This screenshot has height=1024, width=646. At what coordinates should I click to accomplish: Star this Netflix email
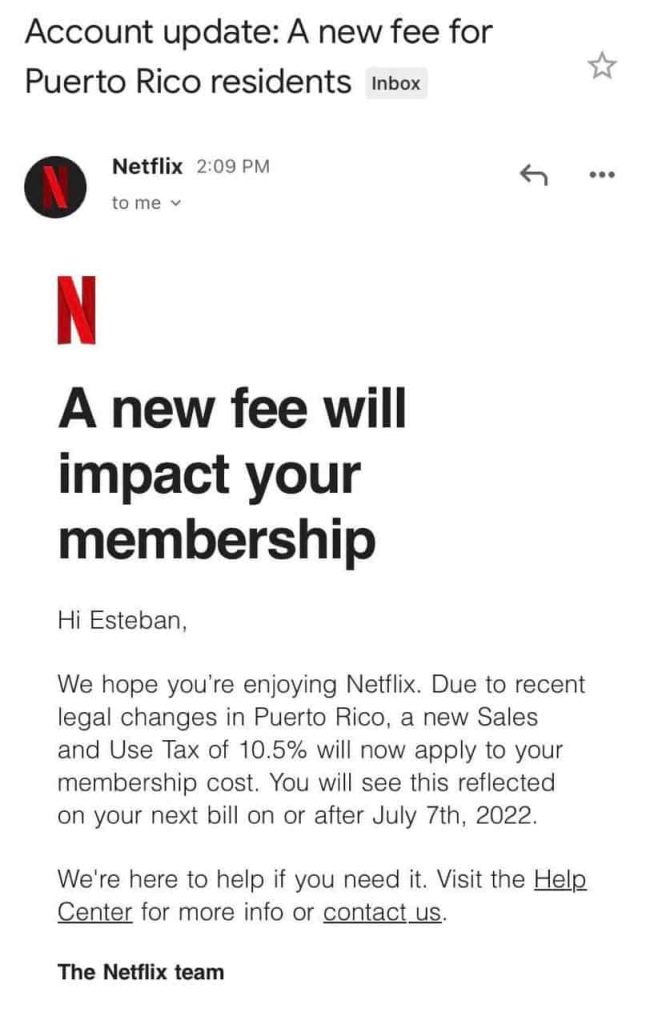602,67
